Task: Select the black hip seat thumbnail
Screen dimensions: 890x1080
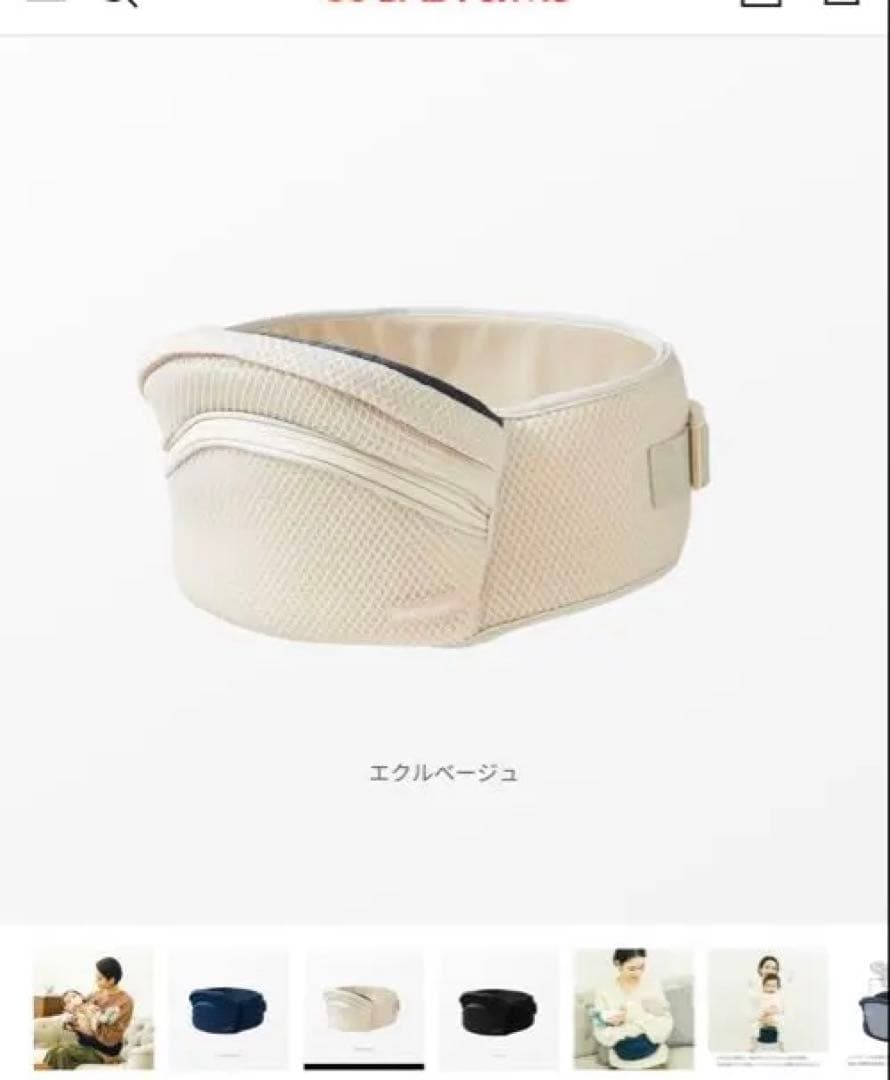Action: pyautogui.click(x=498, y=1008)
